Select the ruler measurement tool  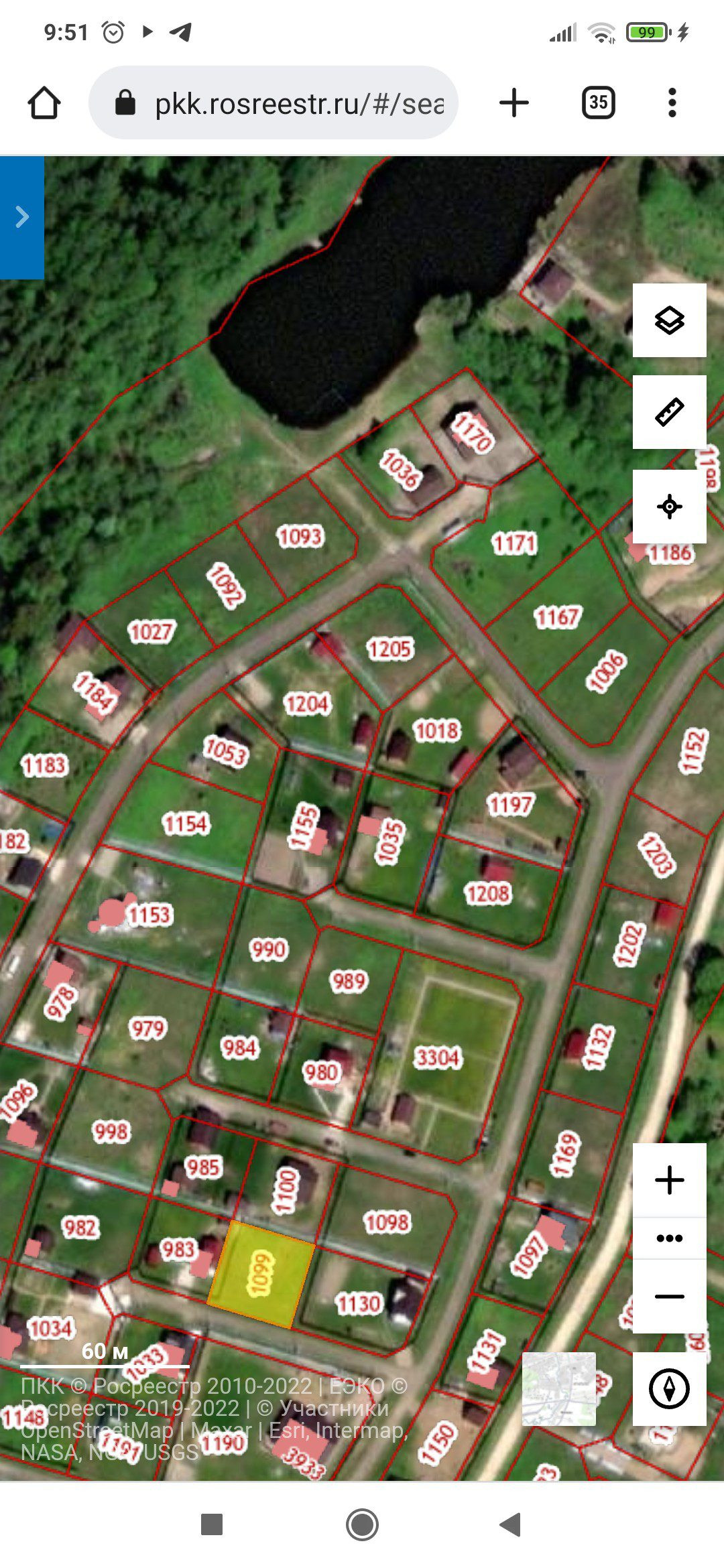[x=669, y=412]
